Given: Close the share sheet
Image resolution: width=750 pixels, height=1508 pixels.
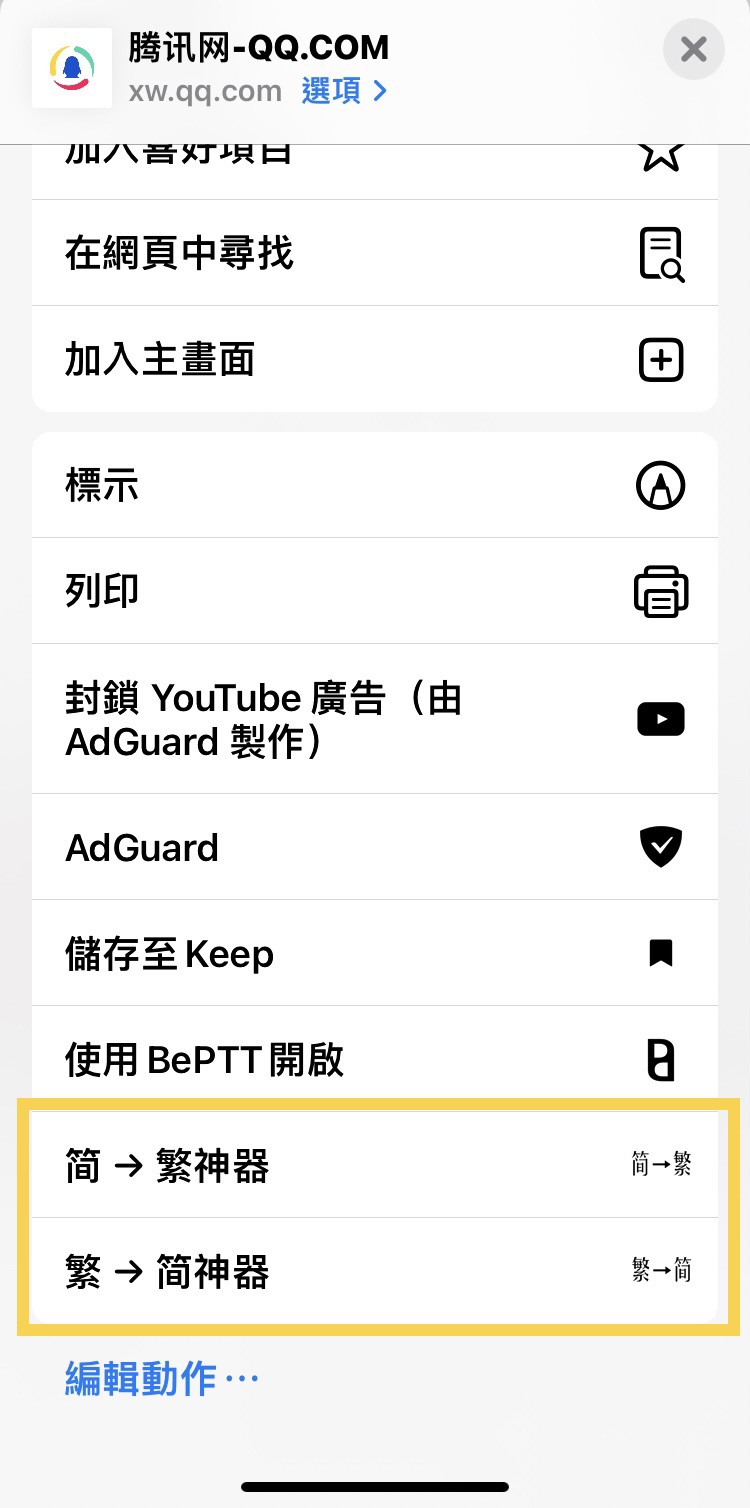Looking at the screenshot, I should click(x=693, y=49).
